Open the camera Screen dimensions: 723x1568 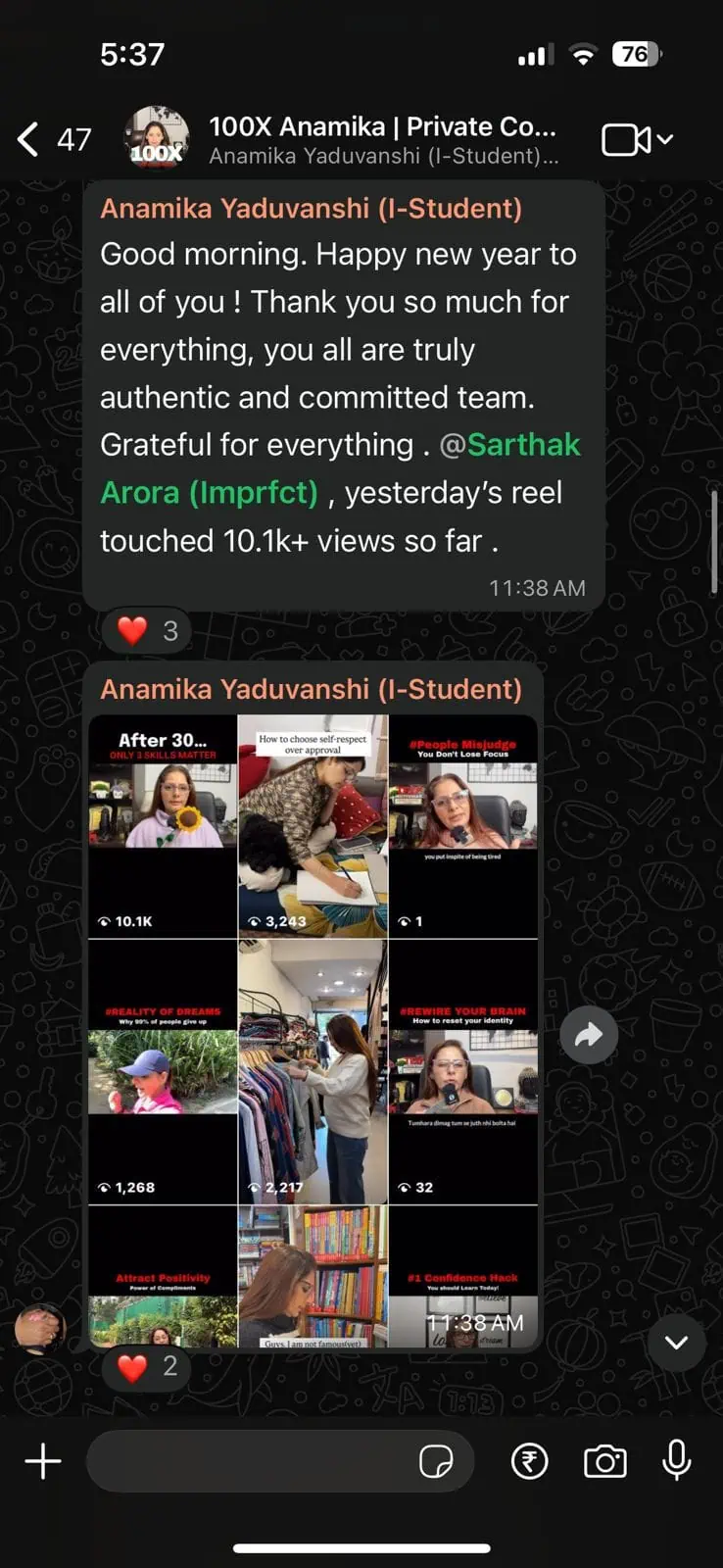tap(604, 1461)
